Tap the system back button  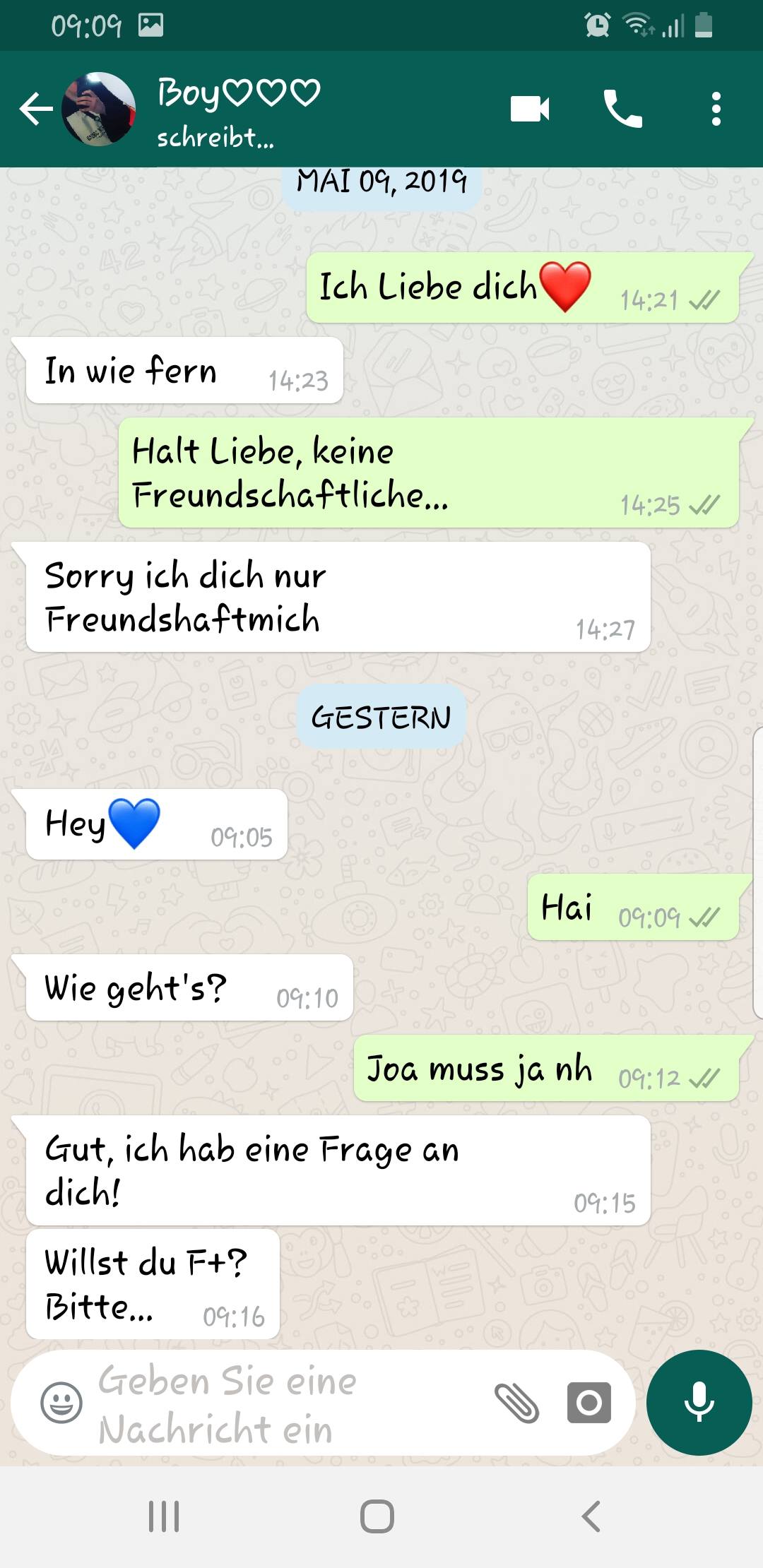(x=591, y=1516)
